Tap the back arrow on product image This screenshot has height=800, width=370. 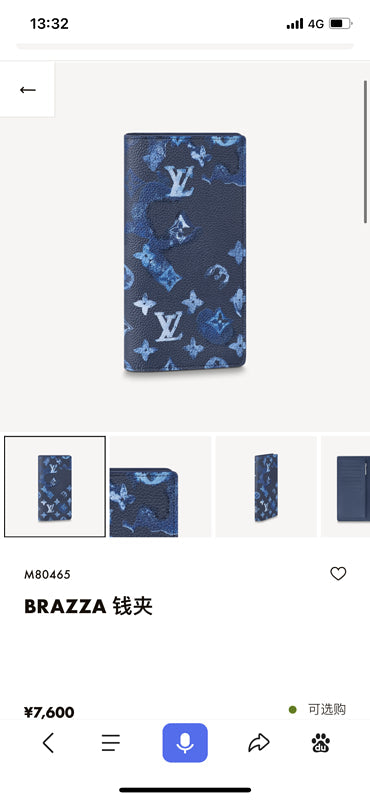tap(28, 90)
